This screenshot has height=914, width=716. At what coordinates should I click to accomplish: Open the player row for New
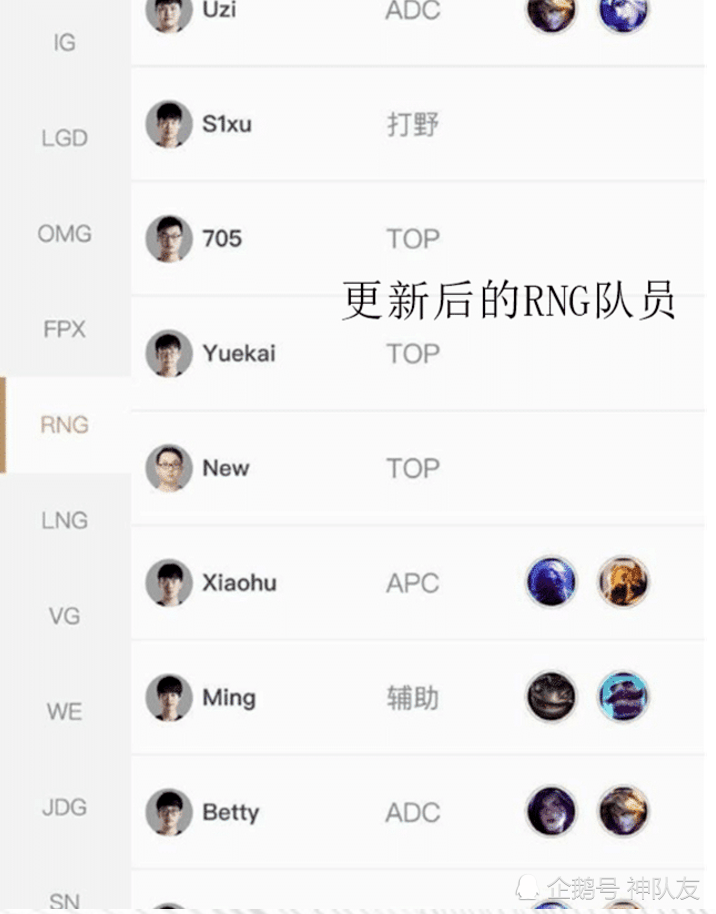pos(225,468)
